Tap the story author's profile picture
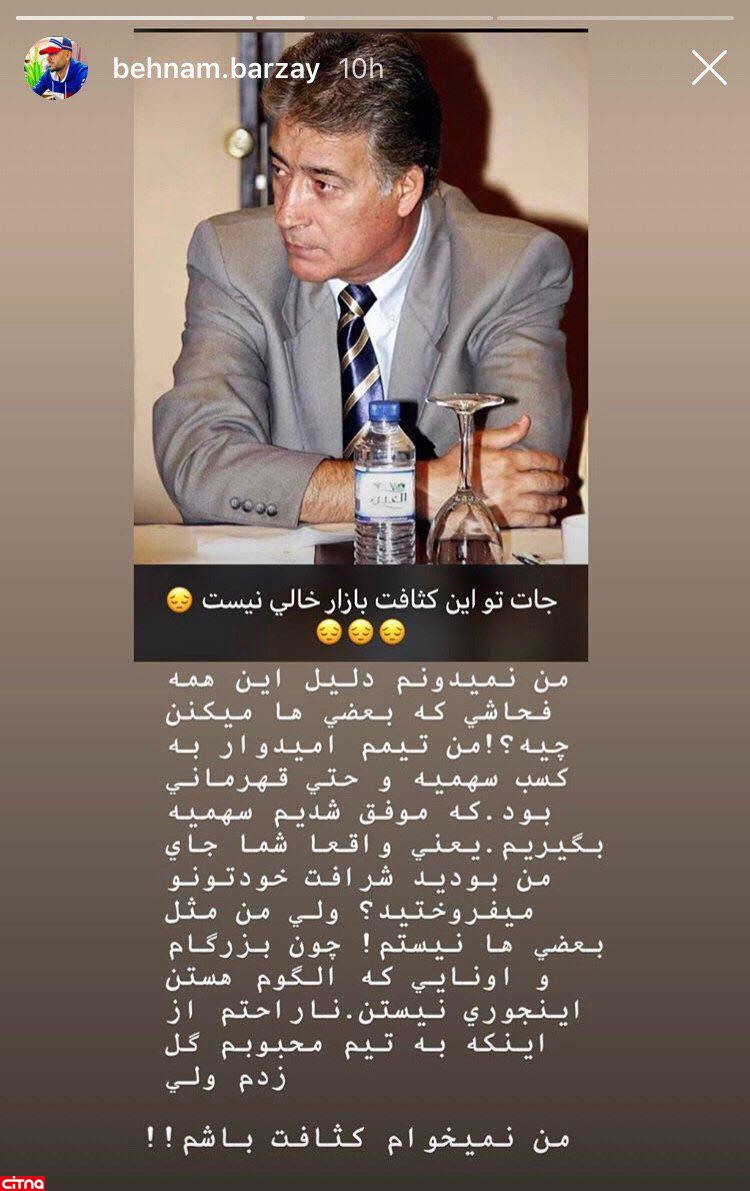Screen dimensions: 750x1191 (x=55, y=68)
